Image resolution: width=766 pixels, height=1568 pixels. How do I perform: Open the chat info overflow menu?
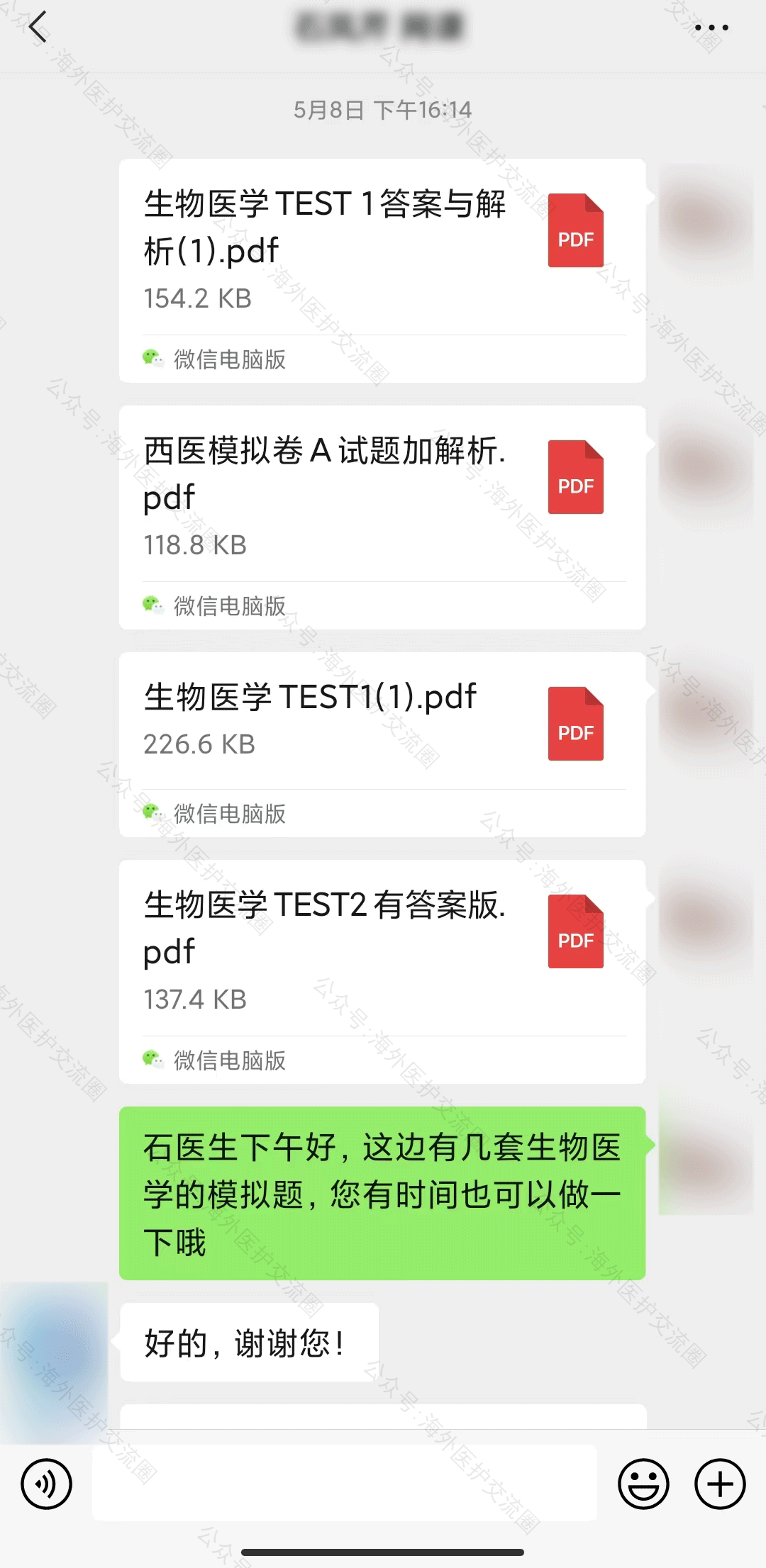(711, 28)
